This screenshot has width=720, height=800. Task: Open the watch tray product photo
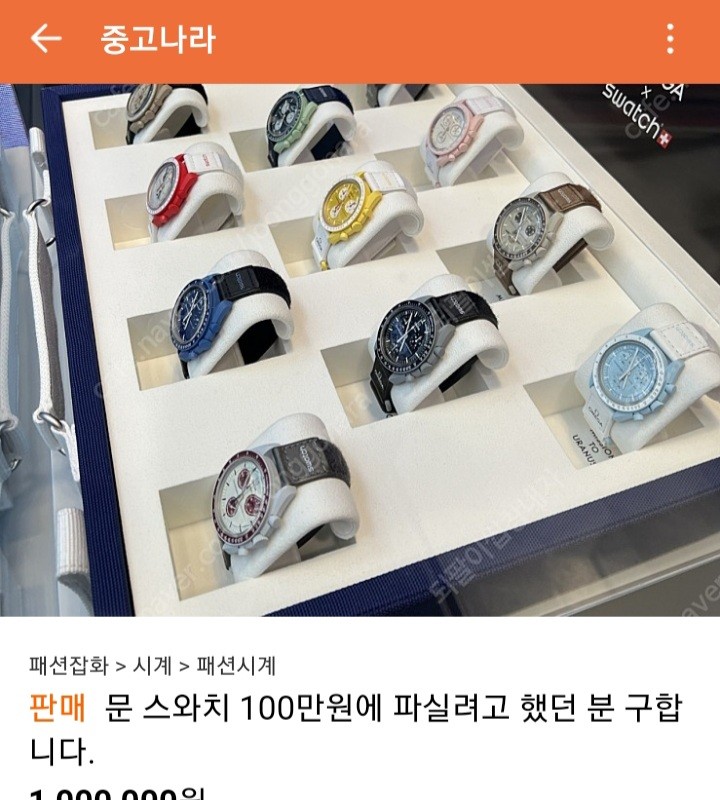[x=360, y=350]
